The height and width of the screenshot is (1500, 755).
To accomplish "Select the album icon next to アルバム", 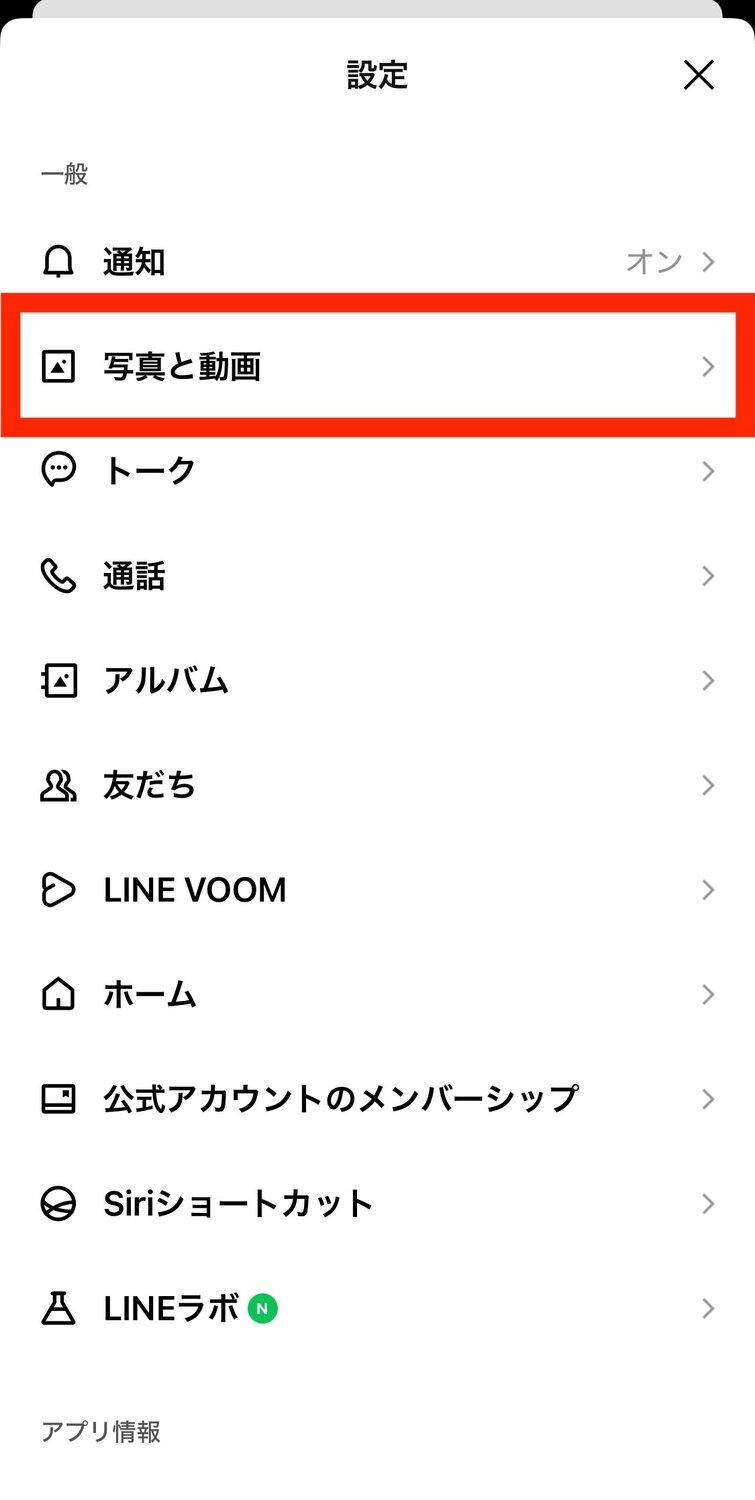I will [x=60, y=680].
